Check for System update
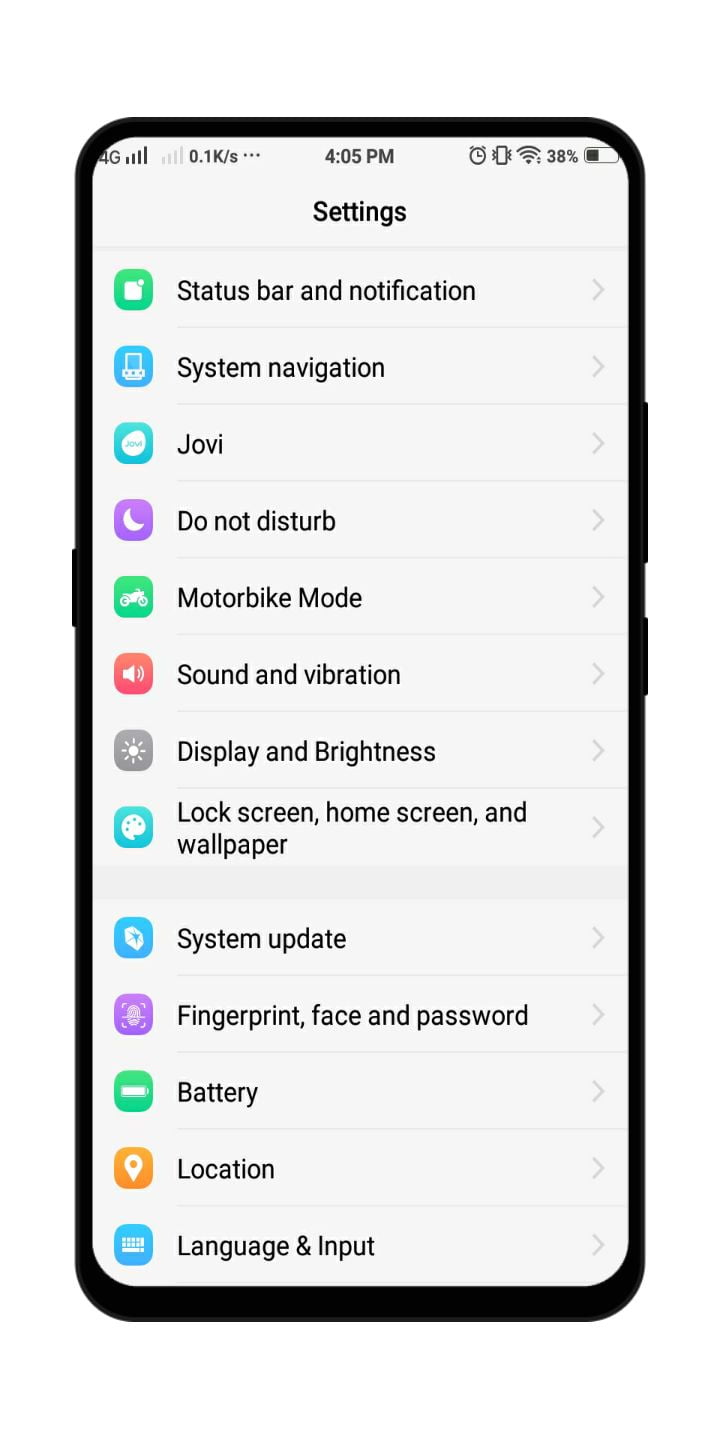720x1440 pixels. [x=360, y=938]
